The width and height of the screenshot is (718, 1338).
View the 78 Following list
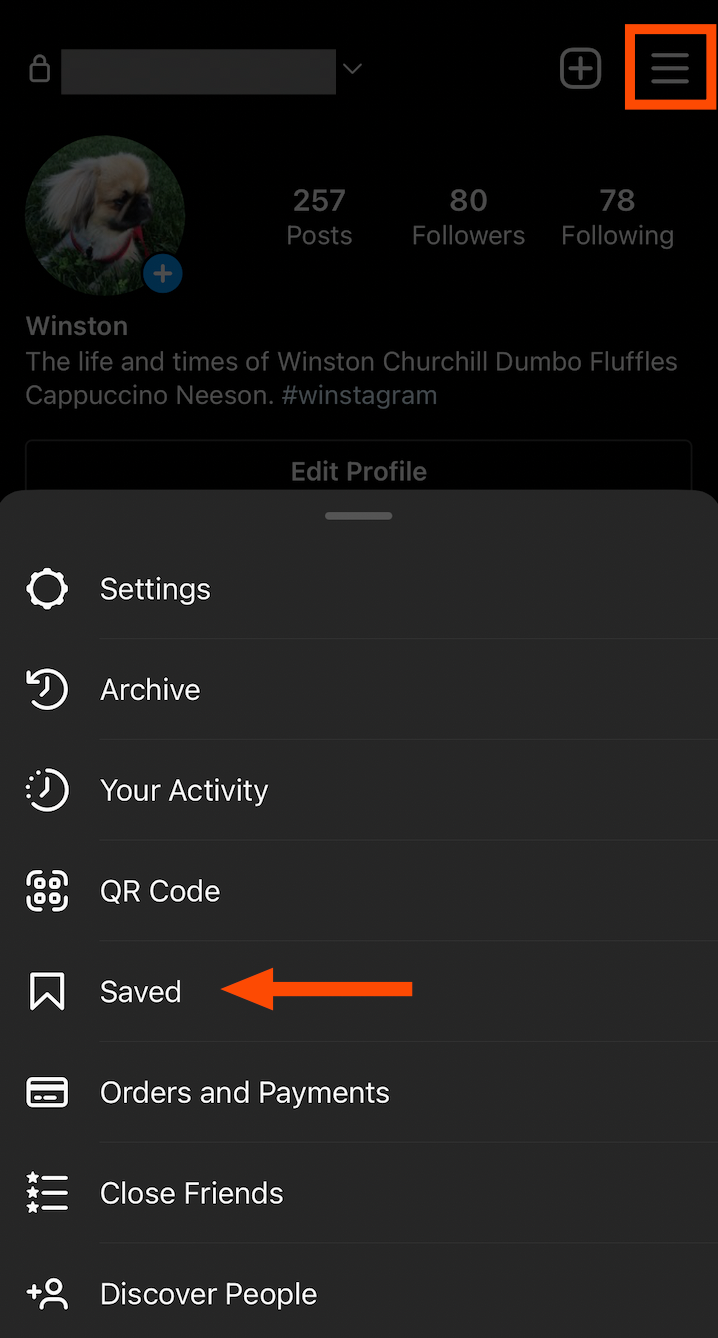coord(617,217)
